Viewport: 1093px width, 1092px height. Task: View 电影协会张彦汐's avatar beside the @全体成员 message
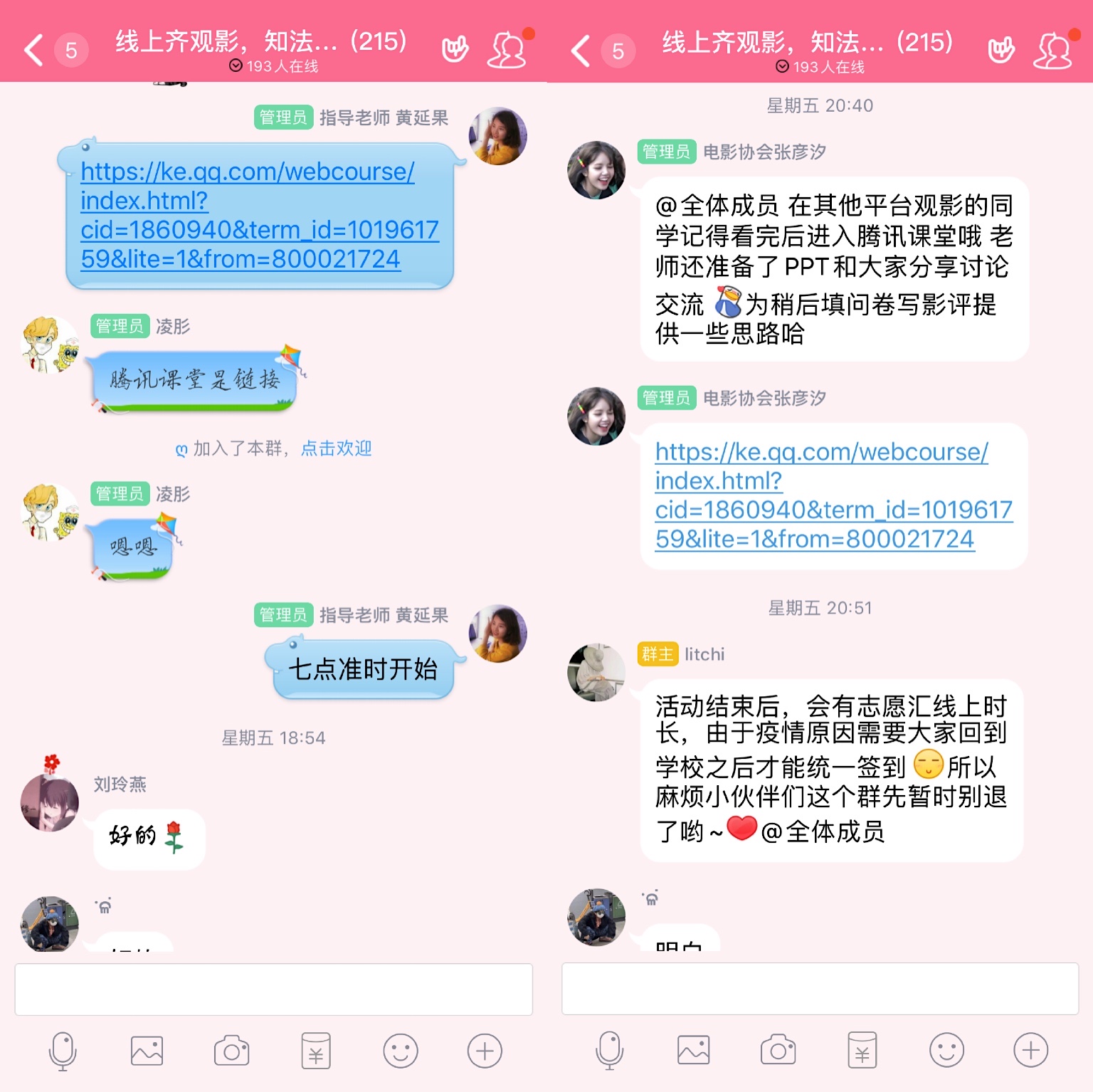(x=596, y=170)
